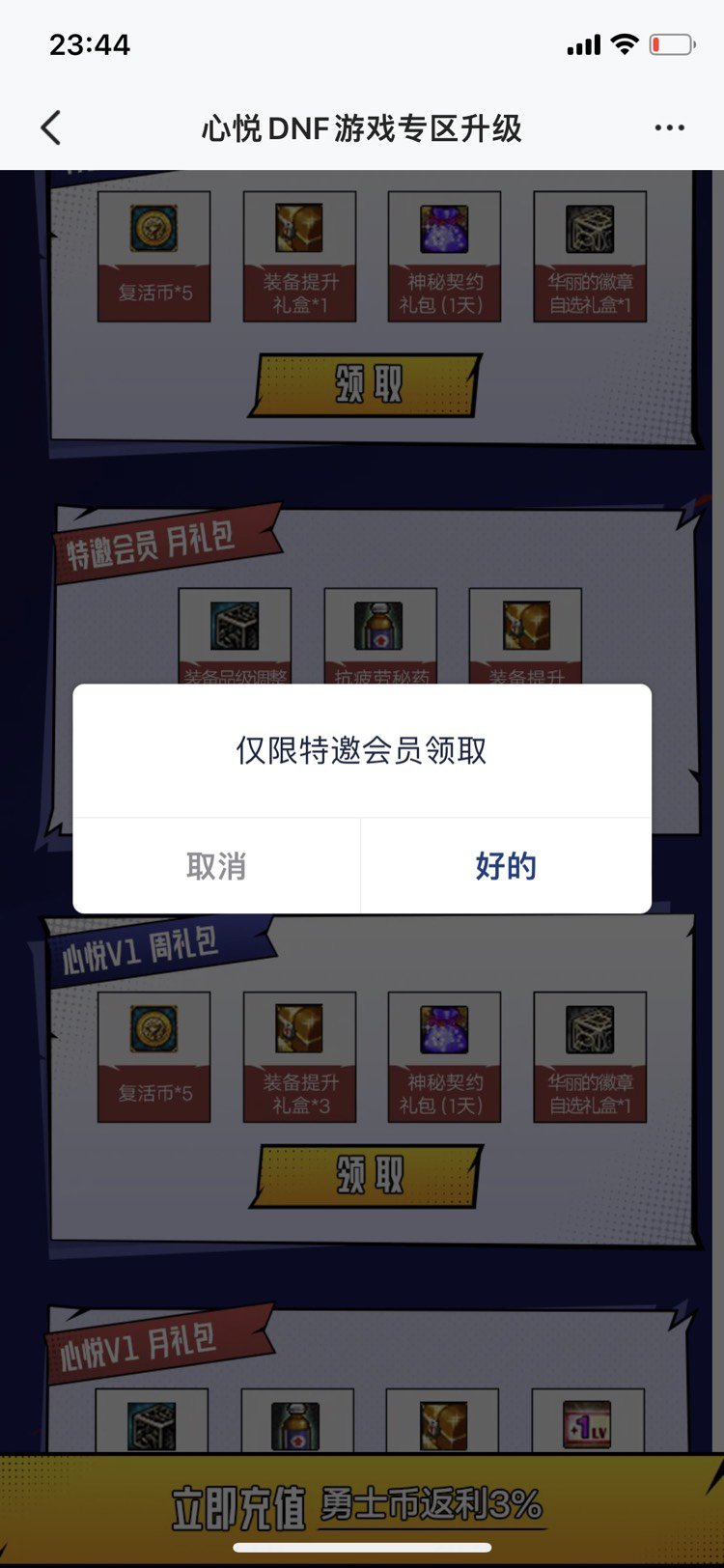The width and height of the screenshot is (724, 1568).
Task: Go back from 心悦DNF游戏专区升级
Action: 51,127
